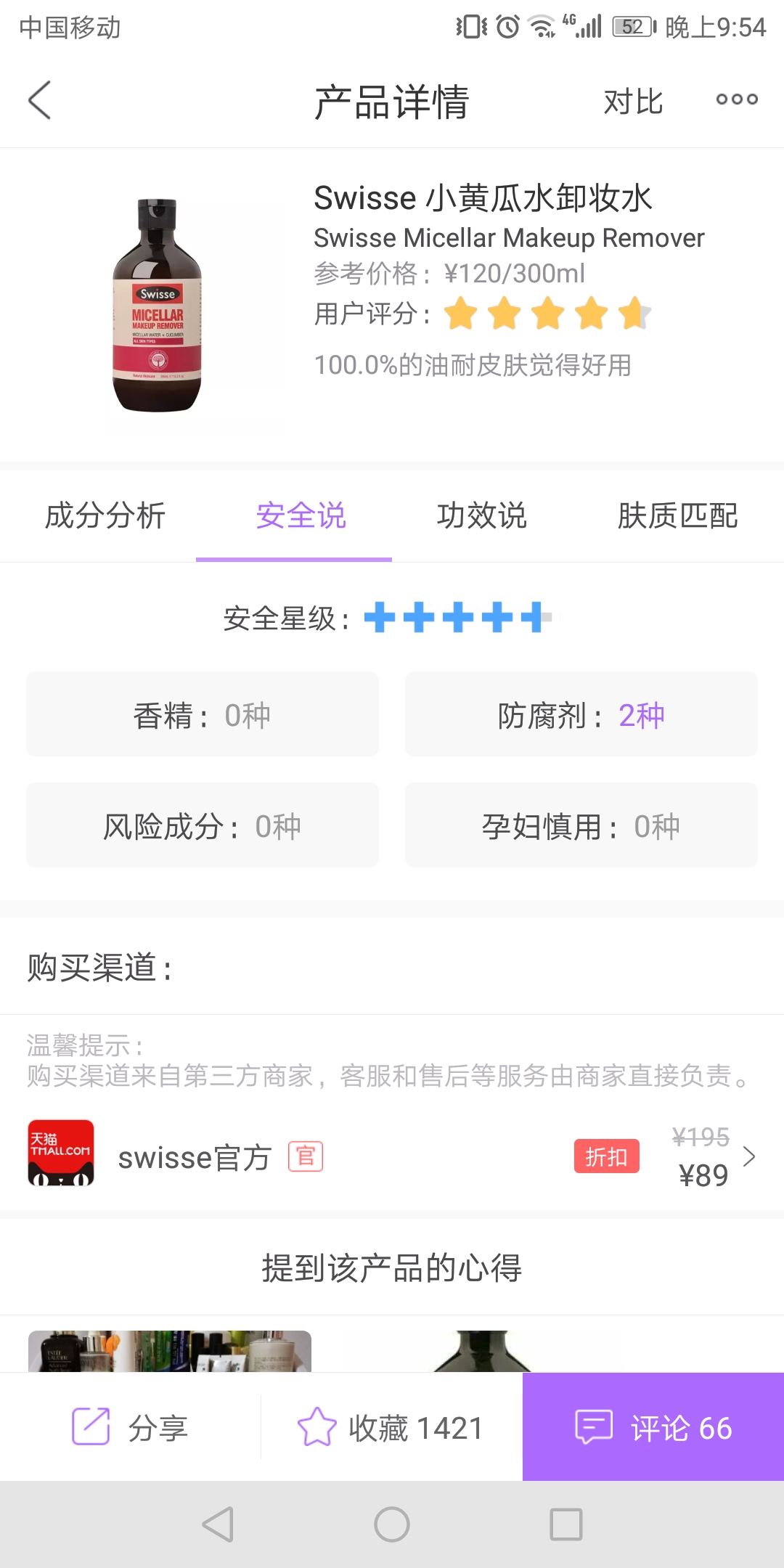Tap 香精 0种 safety item
This screenshot has height=1568, width=784.
[202, 714]
